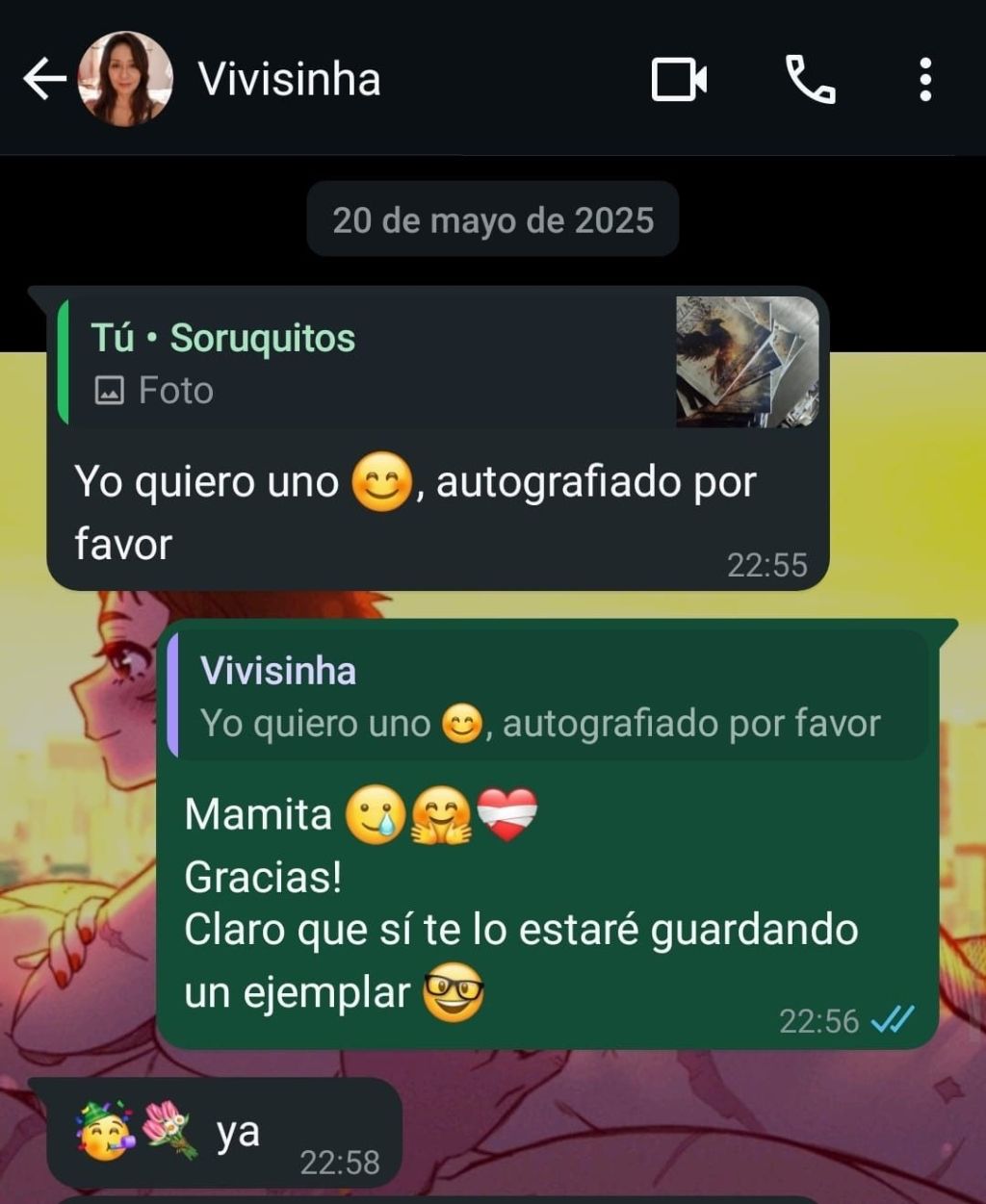The image size is (986, 1204).
Task: Open Vivisinha's profile picture
Action: click(x=125, y=79)
